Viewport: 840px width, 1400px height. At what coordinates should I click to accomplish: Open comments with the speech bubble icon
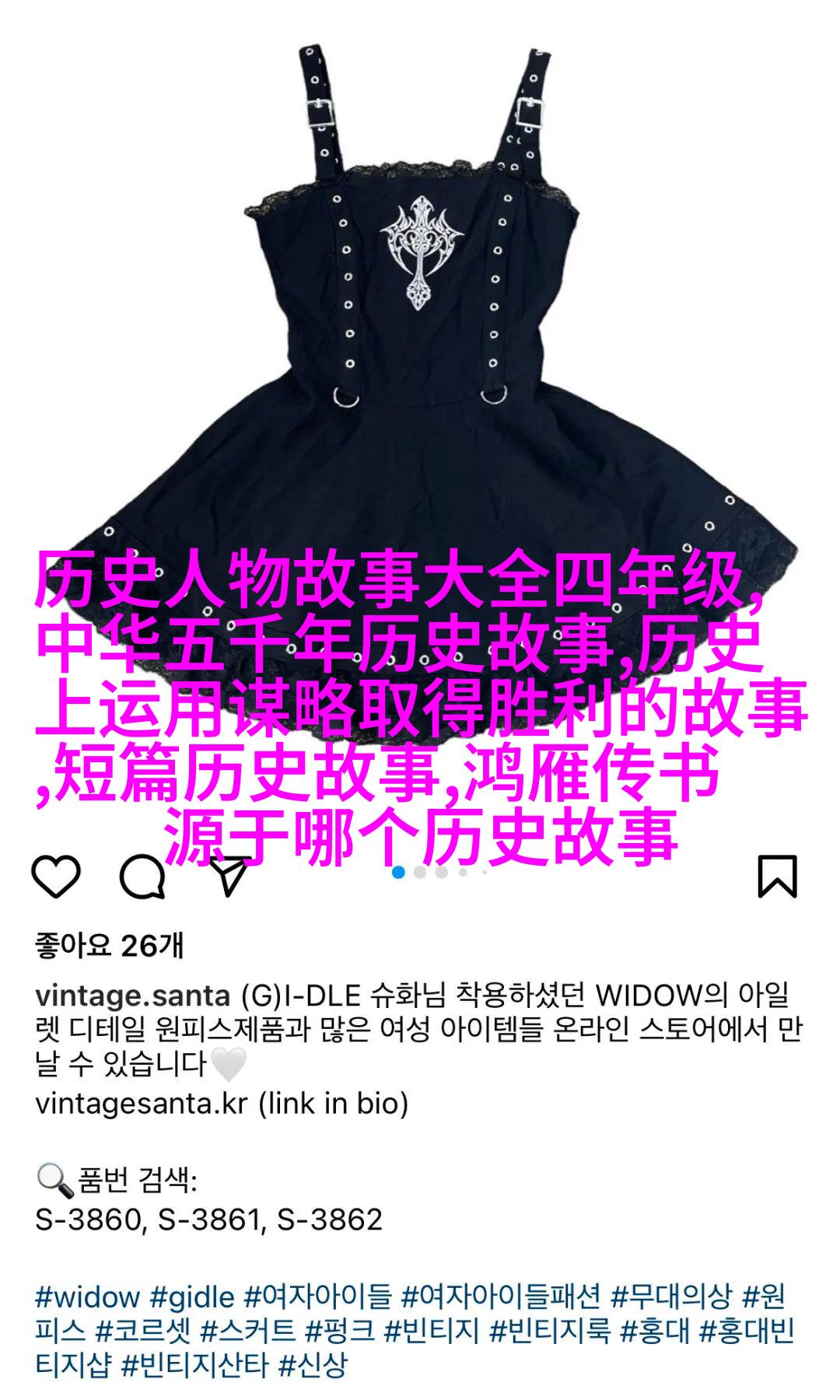coord(142,877)
